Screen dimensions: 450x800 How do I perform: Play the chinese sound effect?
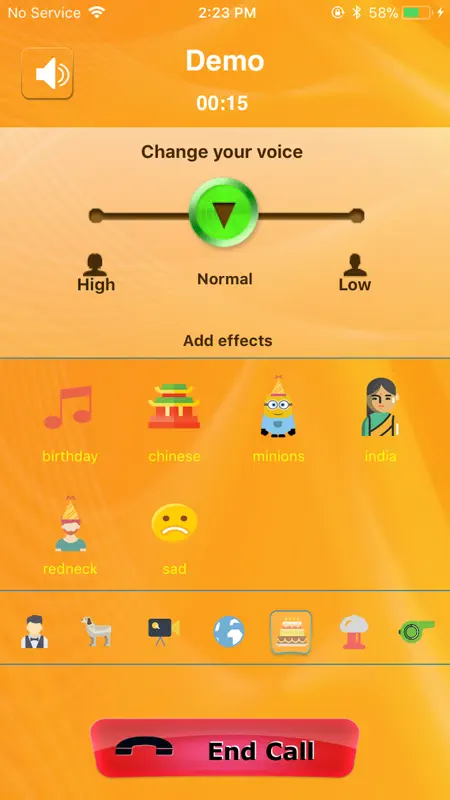174,423
